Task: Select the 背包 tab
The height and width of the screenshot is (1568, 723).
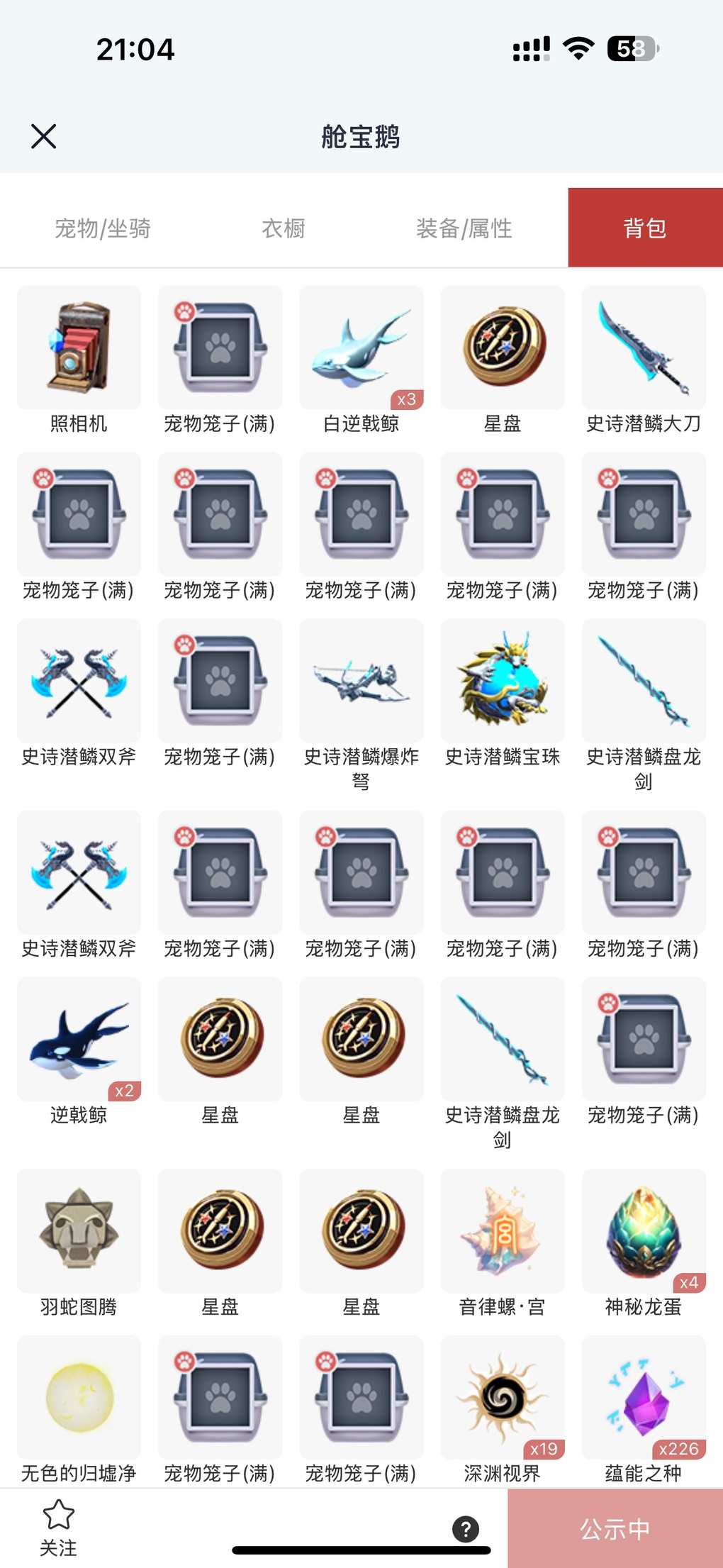Action: pos(645,228)
